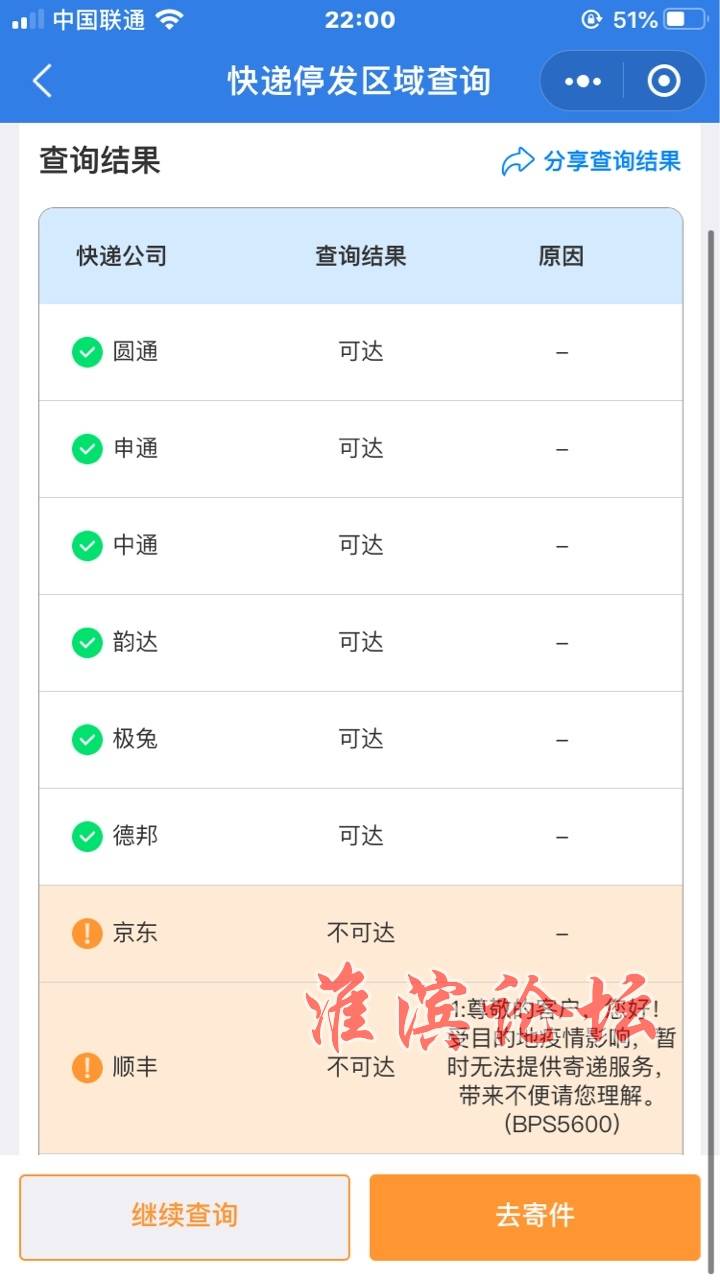
Task: Open the mini program three-dot menu
Action: [x=583, y=81]
